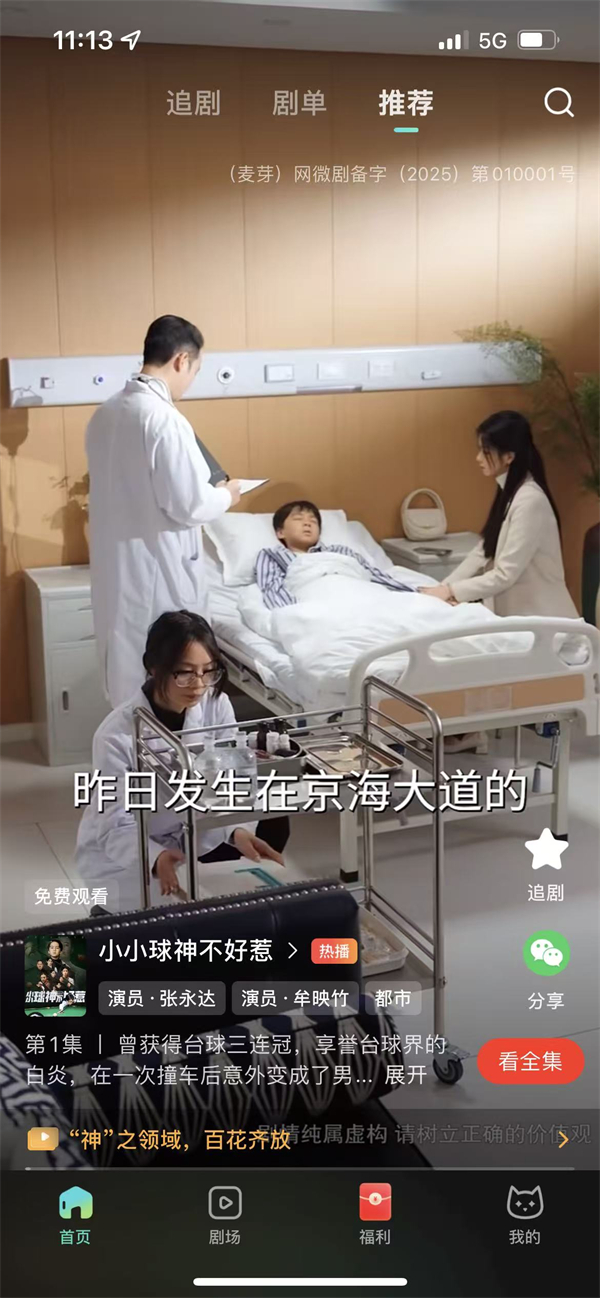Tap the 演员 · 张永达 chip
Image resolution: width=600 pixels, height=1298 pixels.
click(161, 998)
